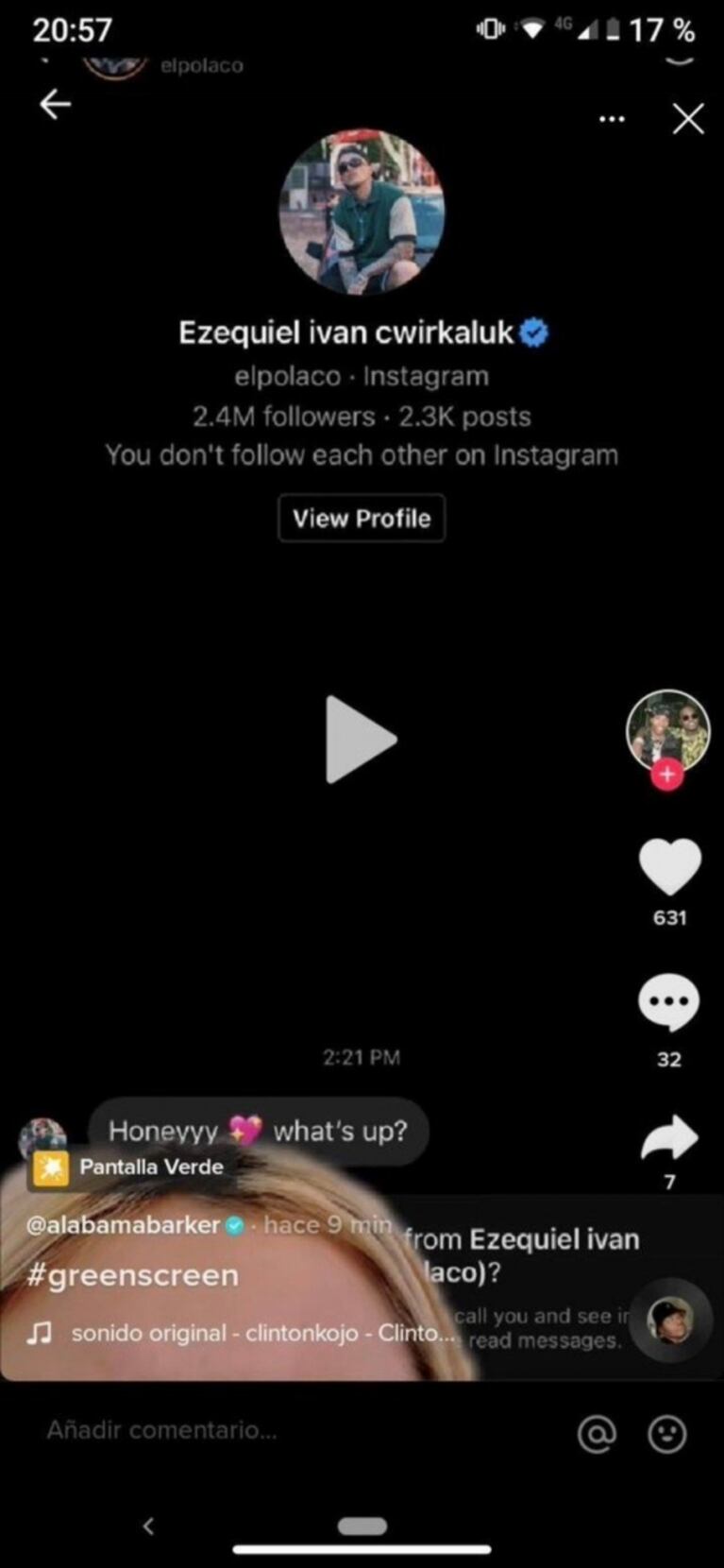Like the video with 631 likes

pos(669,866)
